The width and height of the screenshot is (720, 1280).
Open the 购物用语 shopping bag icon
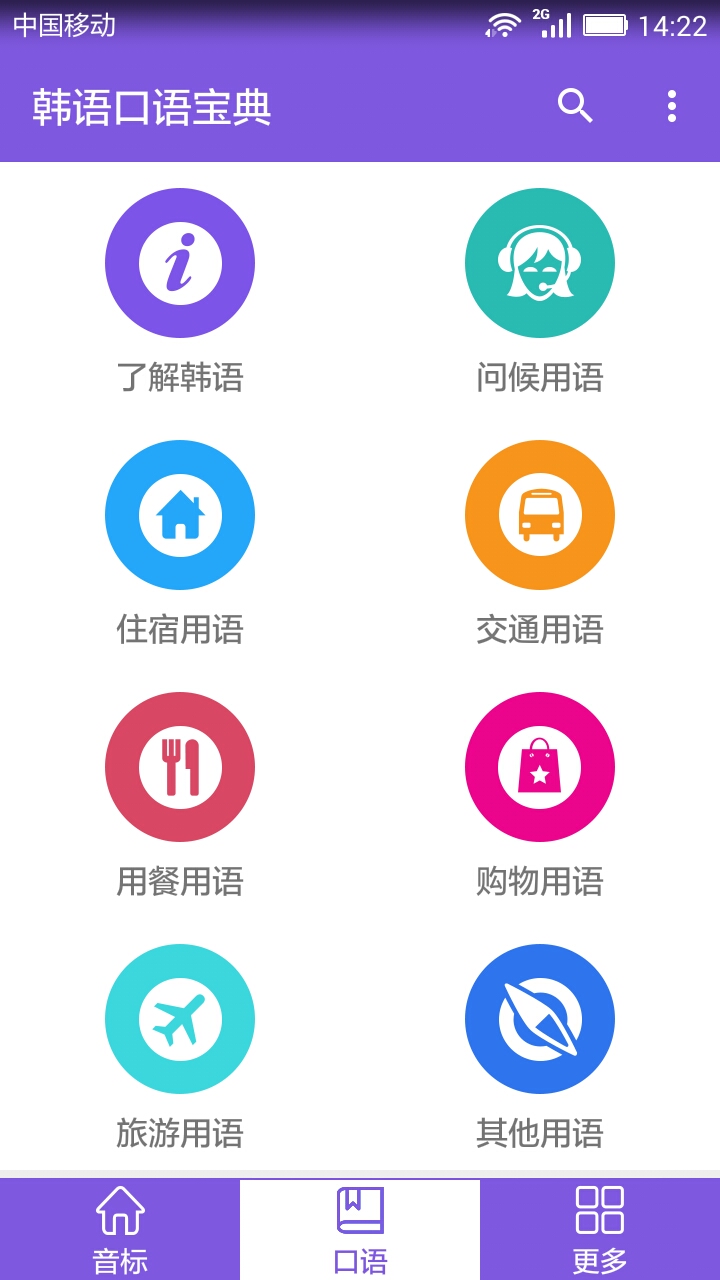[540, 767]
